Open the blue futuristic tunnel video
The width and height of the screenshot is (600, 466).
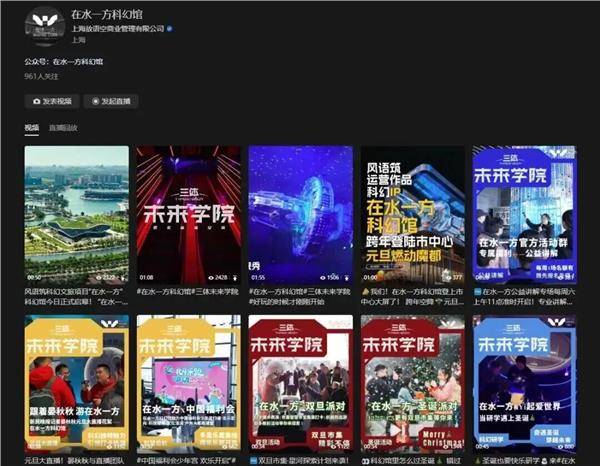tap(300, 215)
